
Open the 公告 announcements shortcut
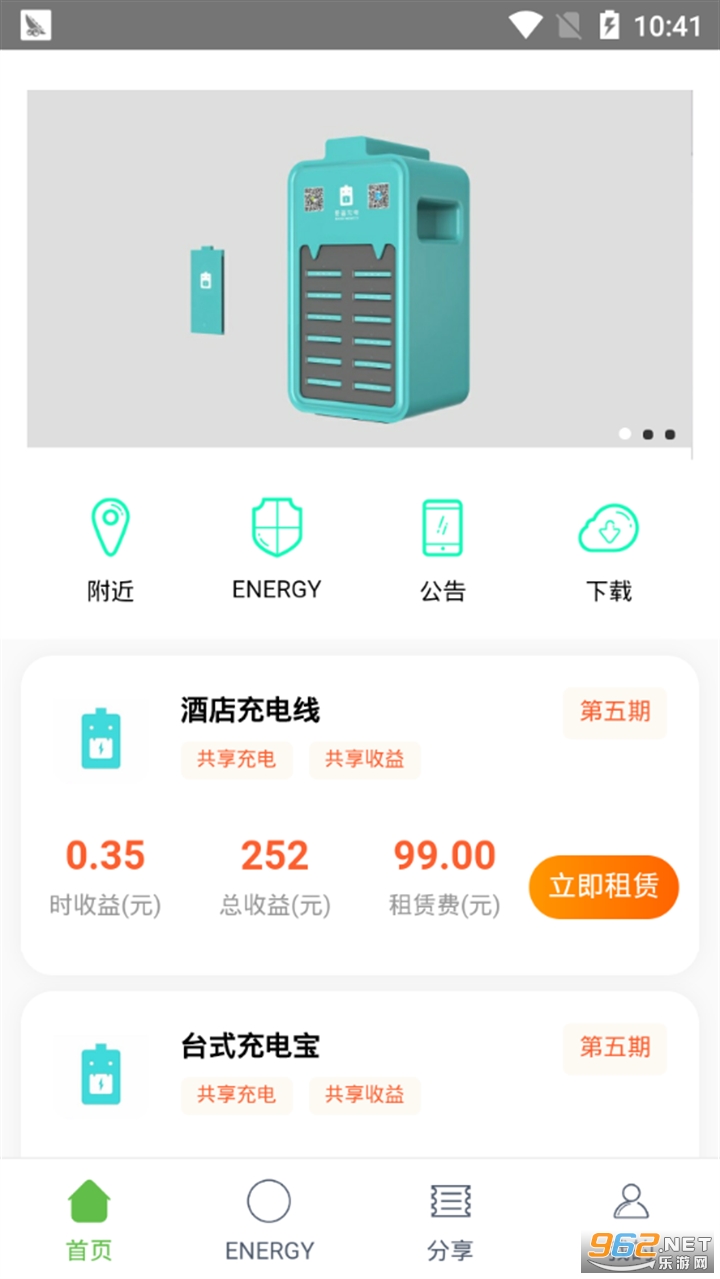442,550
